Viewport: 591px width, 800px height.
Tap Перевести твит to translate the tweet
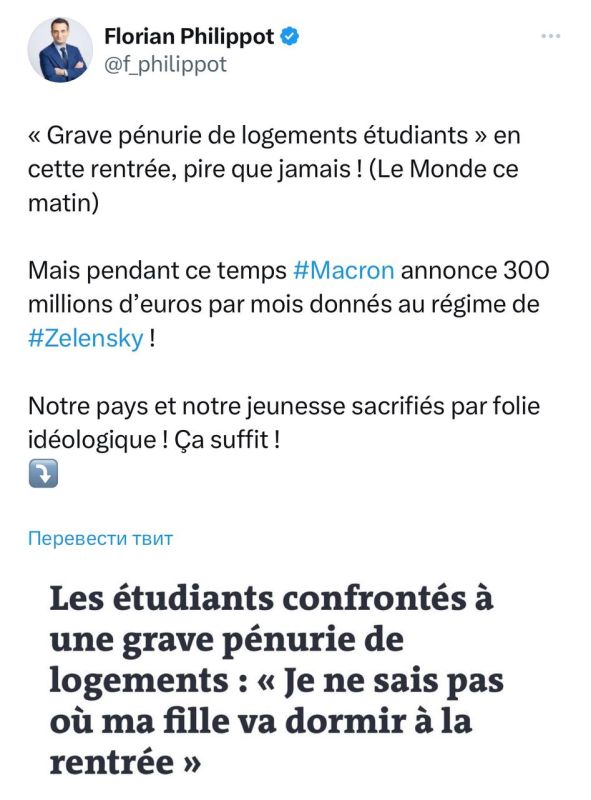click(x=101, y=538)
